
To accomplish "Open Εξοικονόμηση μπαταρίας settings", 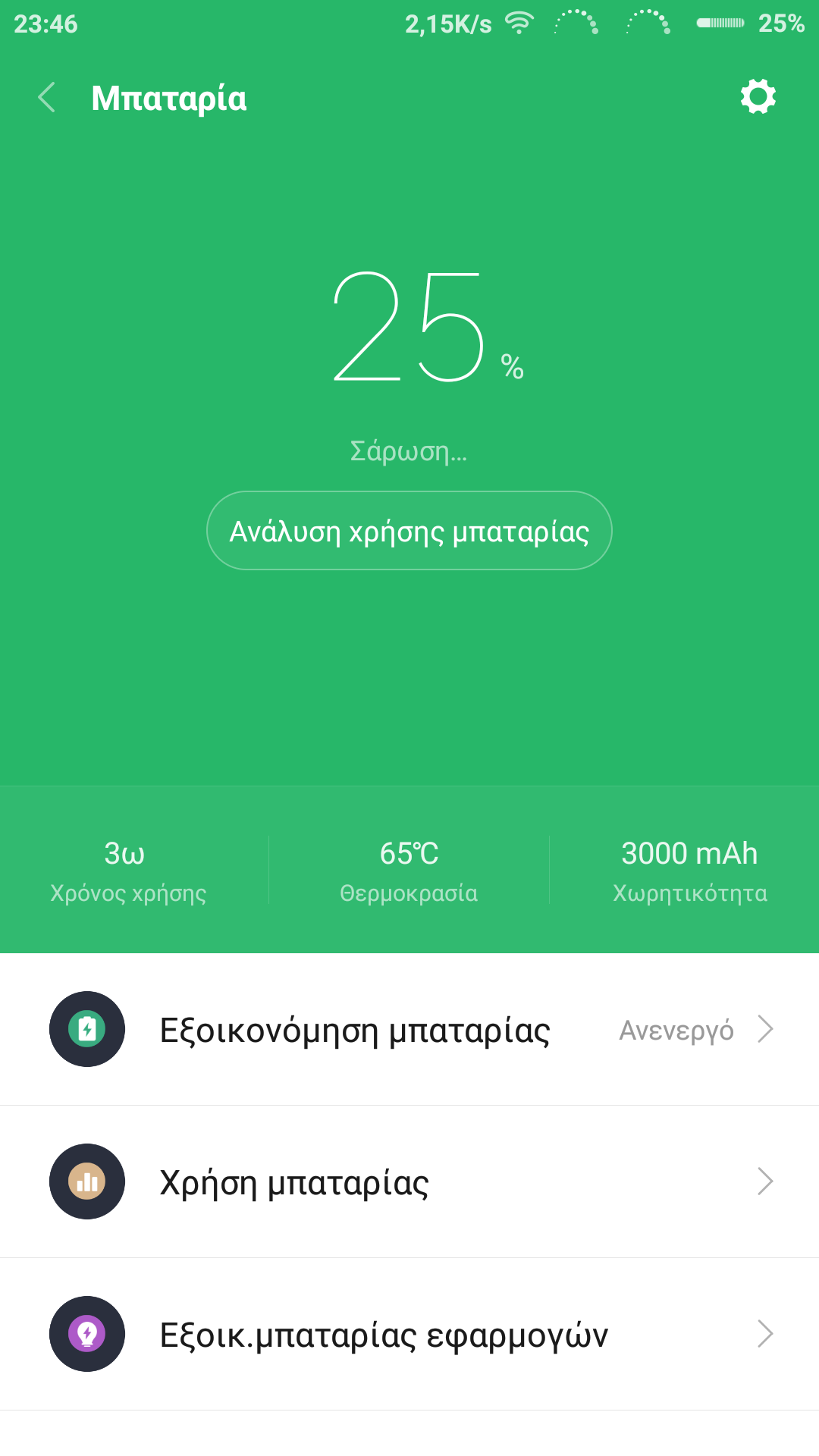I will [409, 1030].
